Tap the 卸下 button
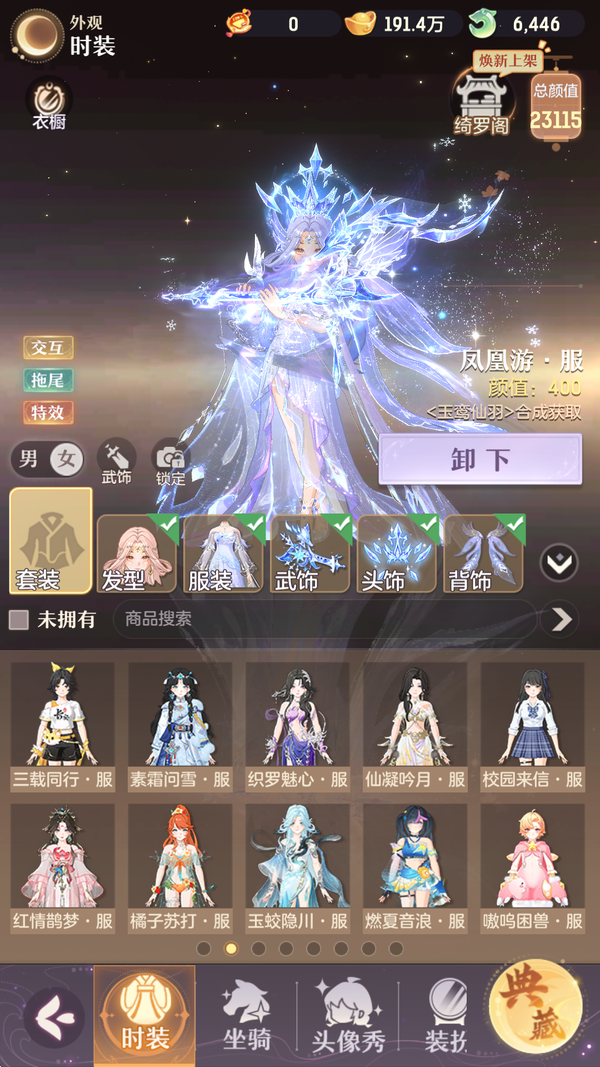This screenshot has height=1067, width=600. tap(480, 459)
